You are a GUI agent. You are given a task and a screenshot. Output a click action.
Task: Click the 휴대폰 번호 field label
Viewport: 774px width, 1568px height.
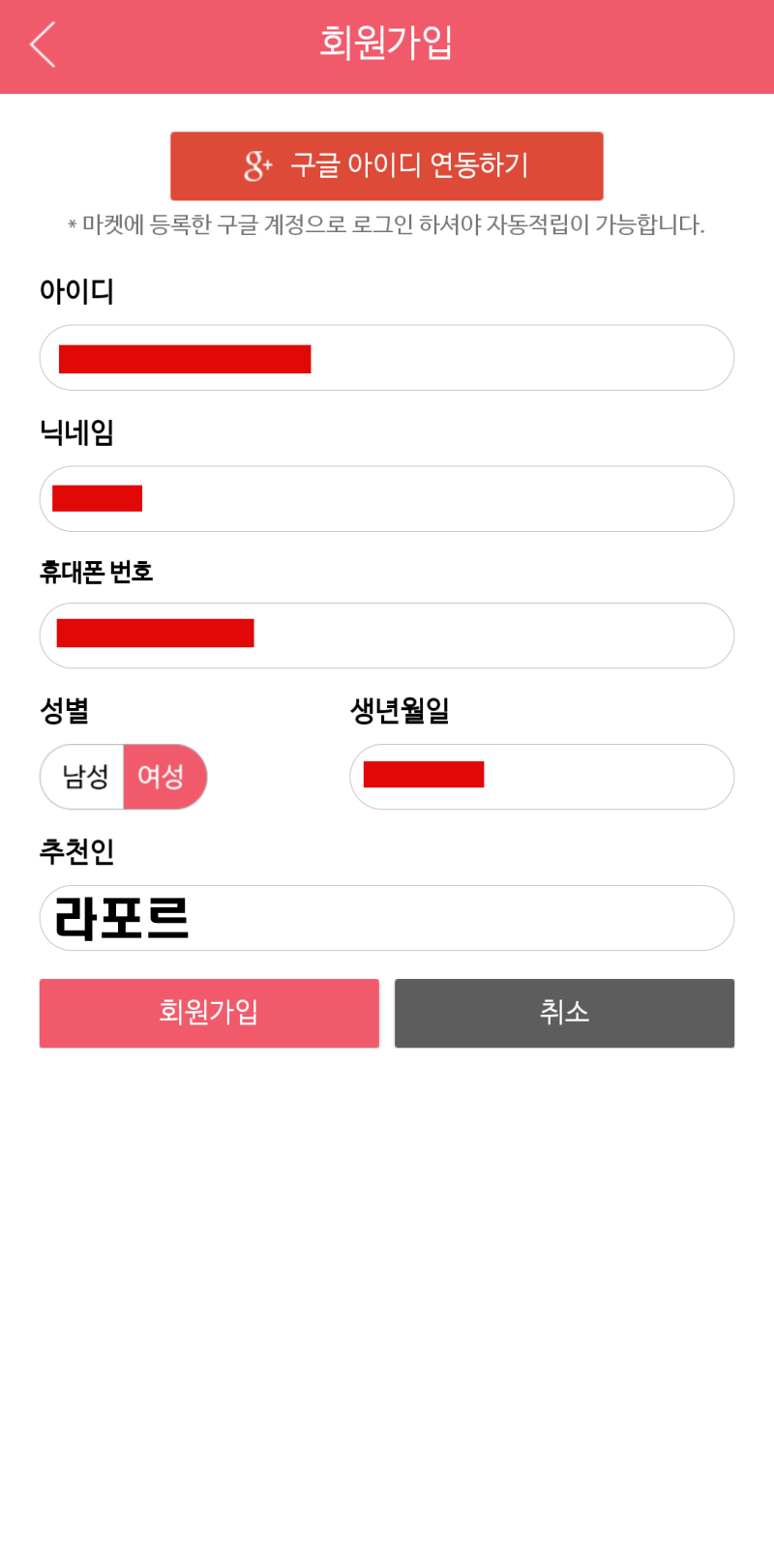pos(97,572)
